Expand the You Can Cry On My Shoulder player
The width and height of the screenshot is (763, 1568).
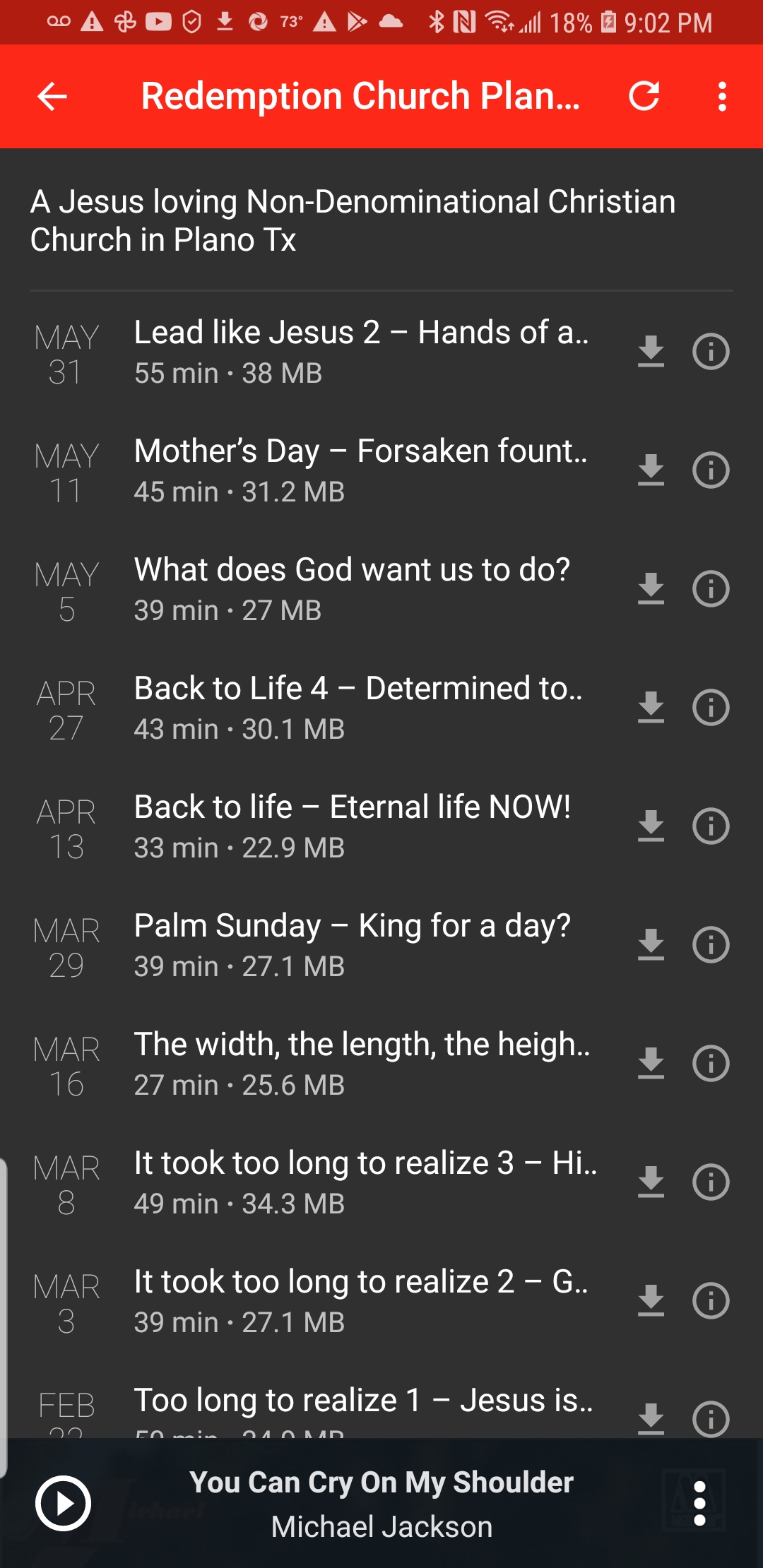381,1504
